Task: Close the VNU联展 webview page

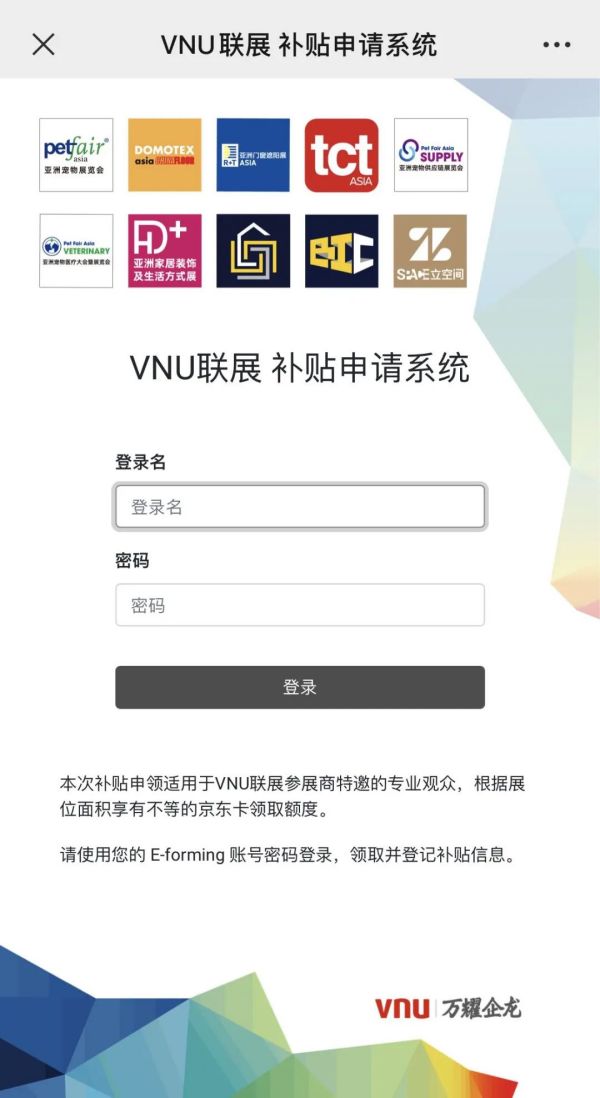Action: point(43,44)
